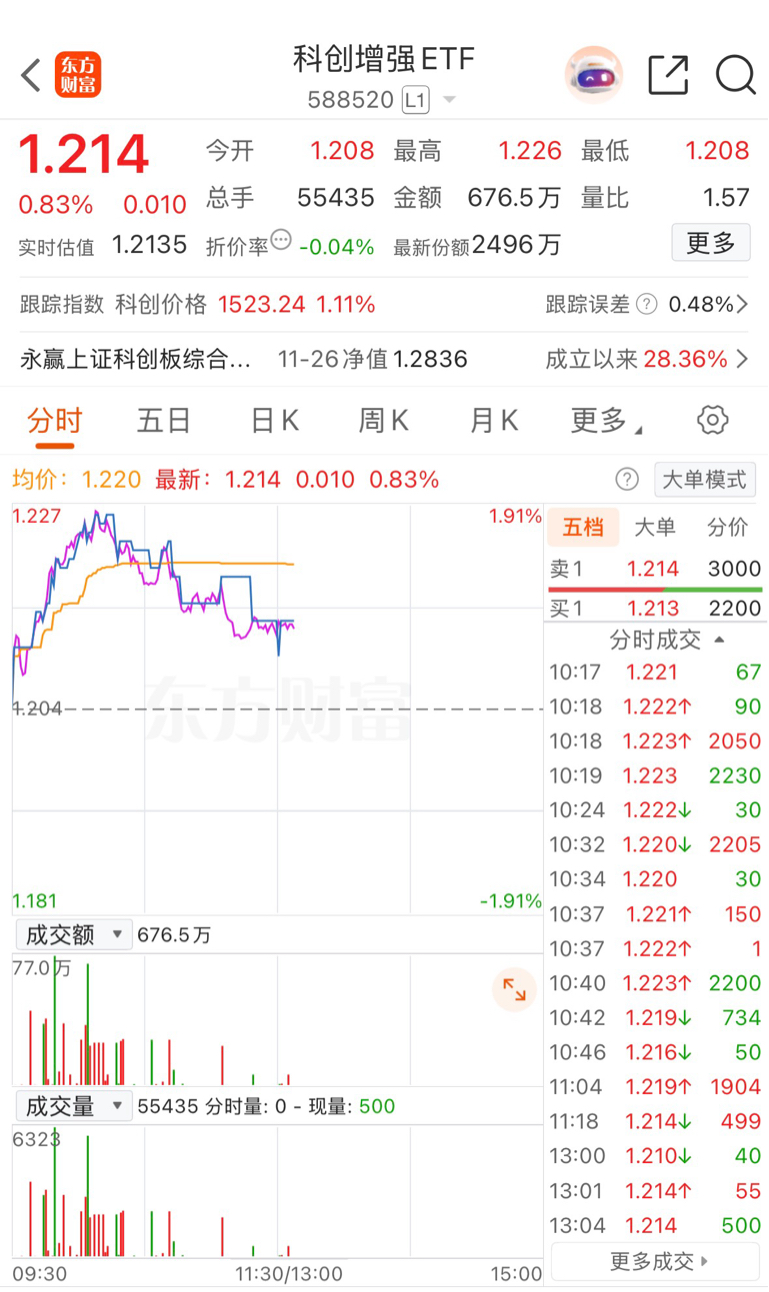Click the back arrow at top left
This screenshot has width=769, height=1292.
[28, 75]
